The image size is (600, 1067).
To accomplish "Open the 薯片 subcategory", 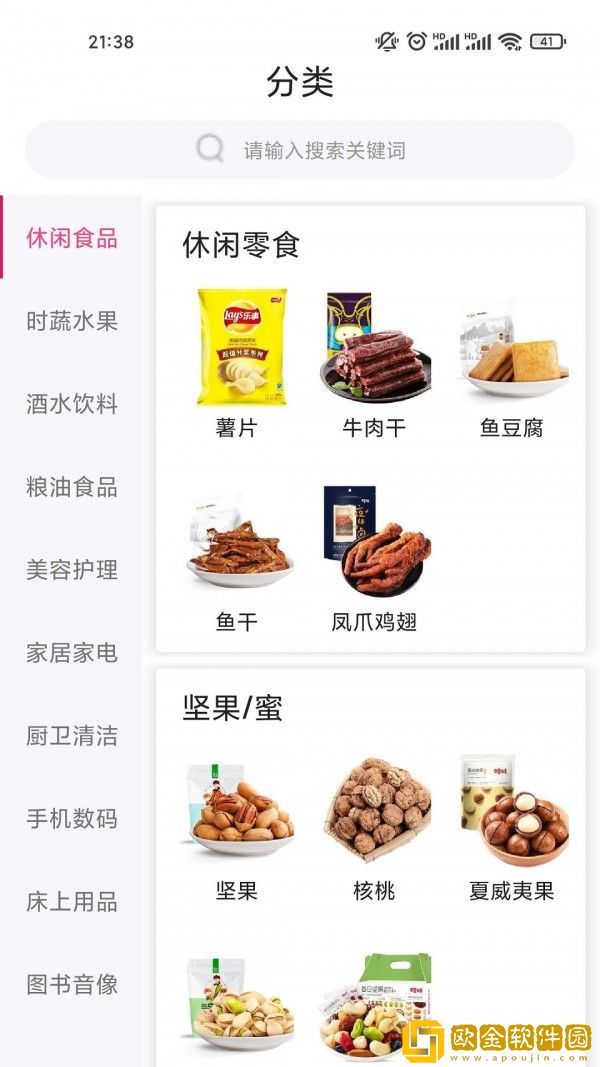I will coord(238,362).
